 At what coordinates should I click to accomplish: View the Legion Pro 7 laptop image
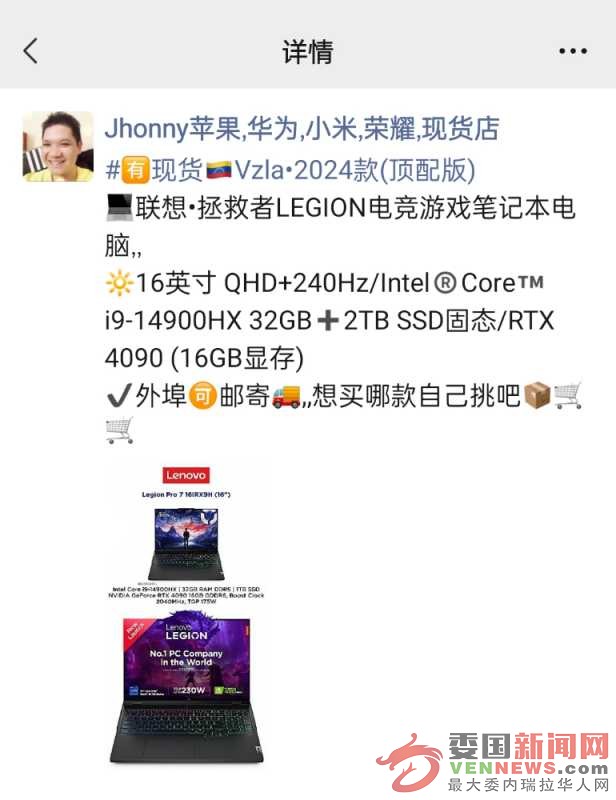[x=186, y=533]
